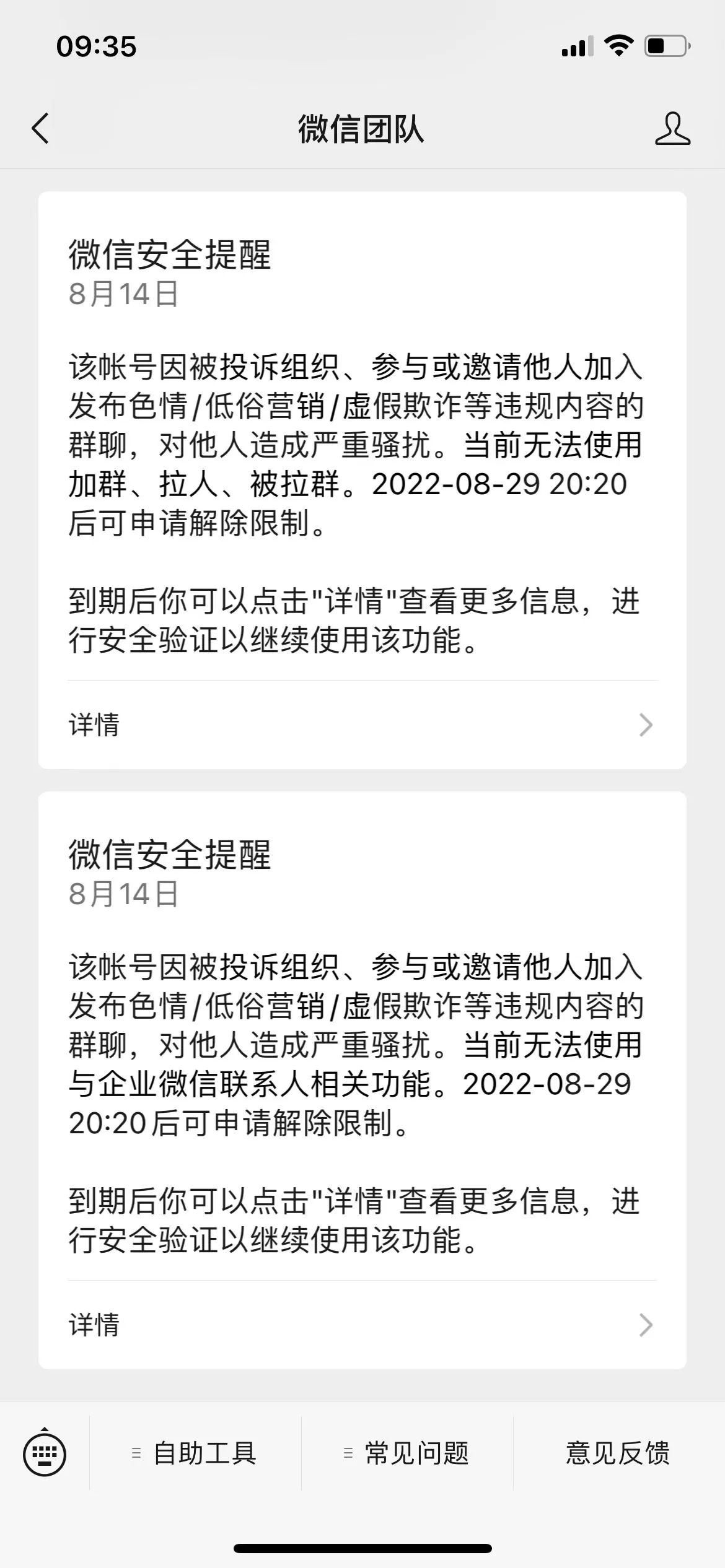This screenshot has height=1568, width=725.
Task: Open the 自助工具 menu
Action: point(195,1453)
